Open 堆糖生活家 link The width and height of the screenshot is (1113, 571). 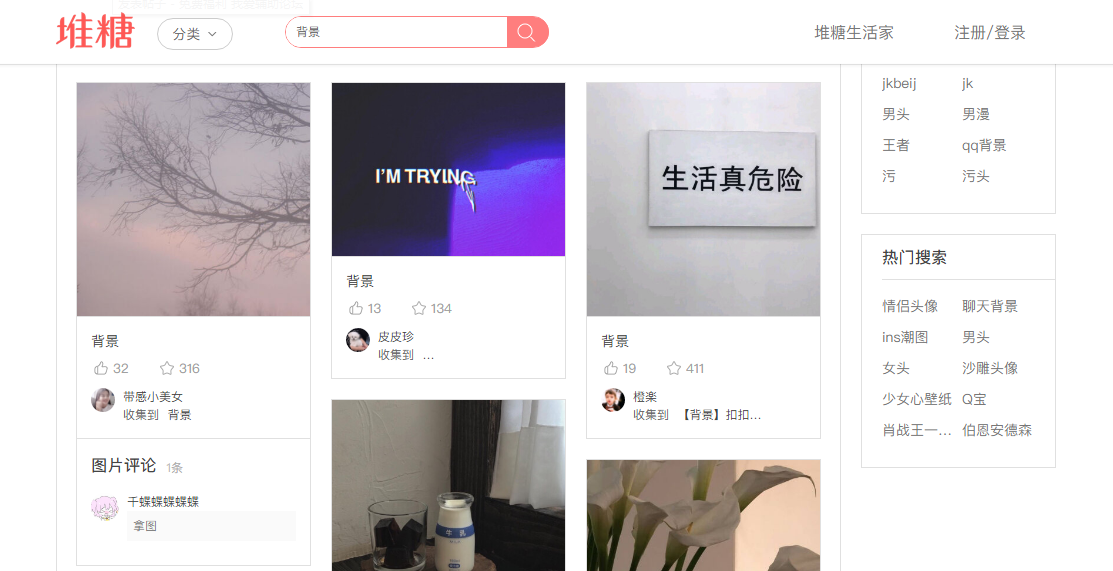(854, 33)
